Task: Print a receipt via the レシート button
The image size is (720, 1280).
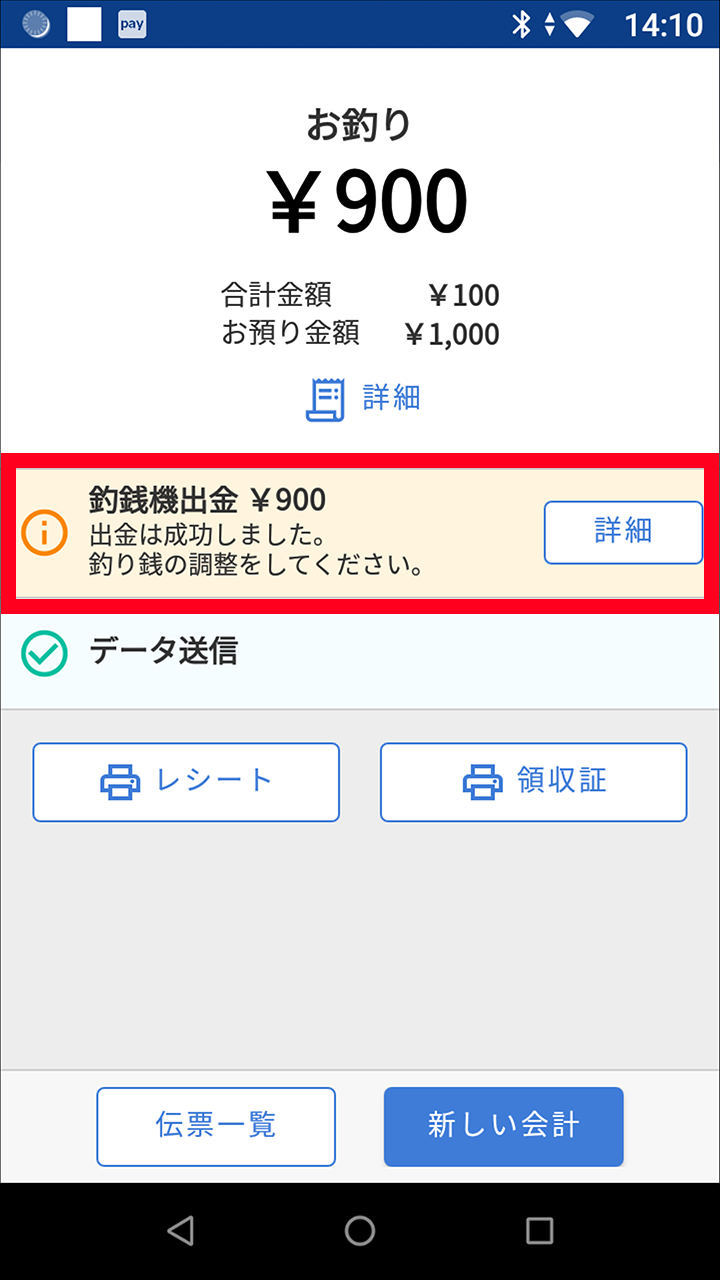Action: 186,782
